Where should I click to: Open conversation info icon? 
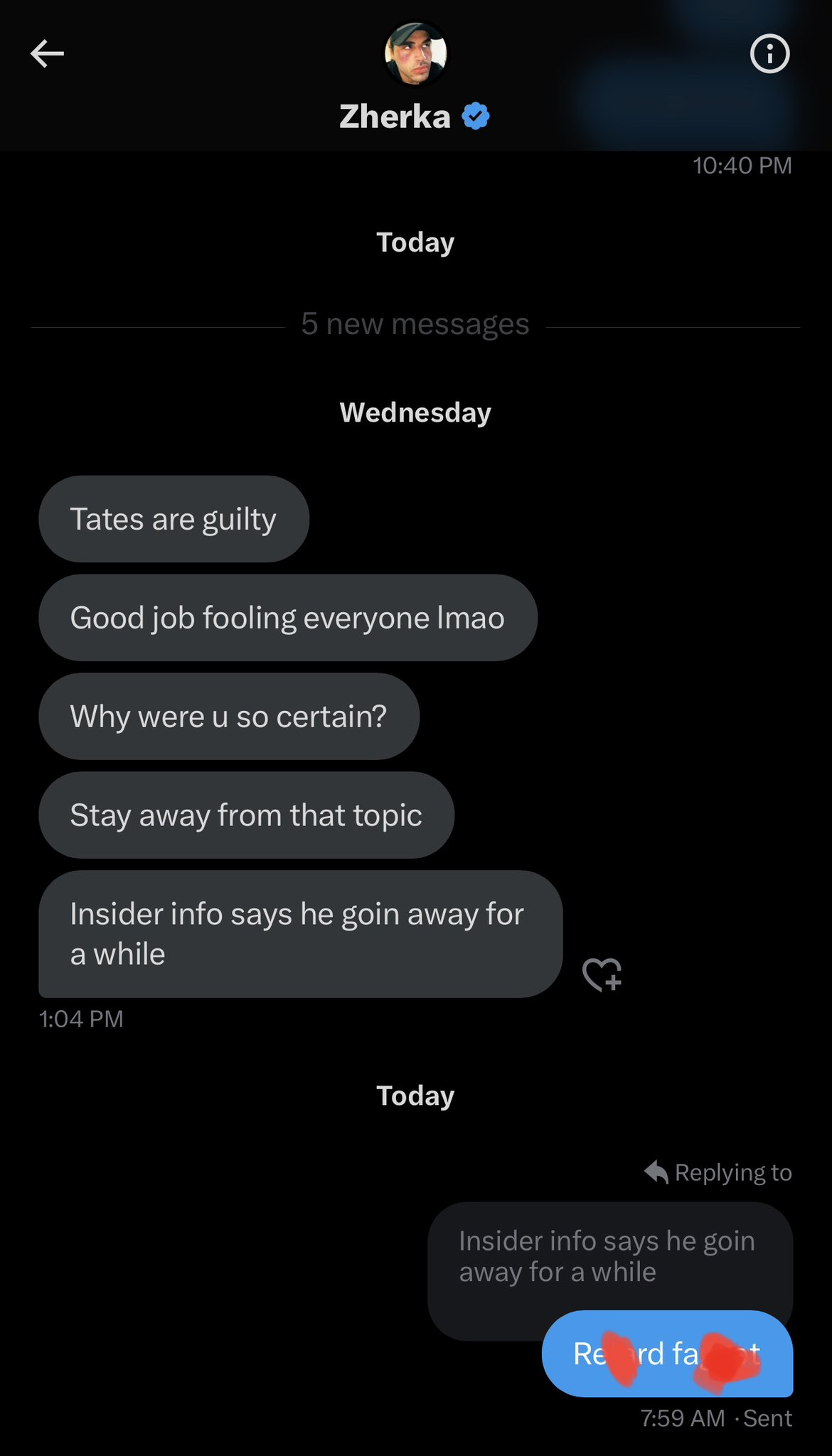(769, 54)
